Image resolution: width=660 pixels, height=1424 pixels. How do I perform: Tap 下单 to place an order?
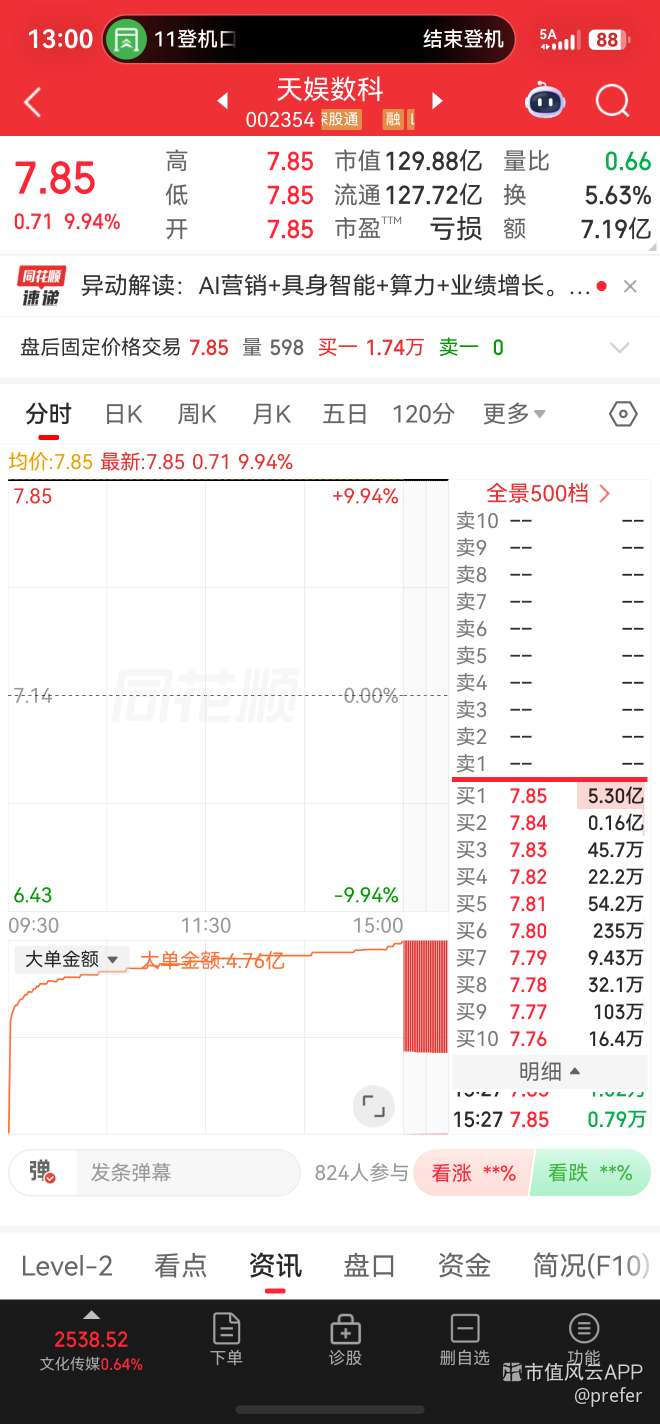pos(227,1339)
